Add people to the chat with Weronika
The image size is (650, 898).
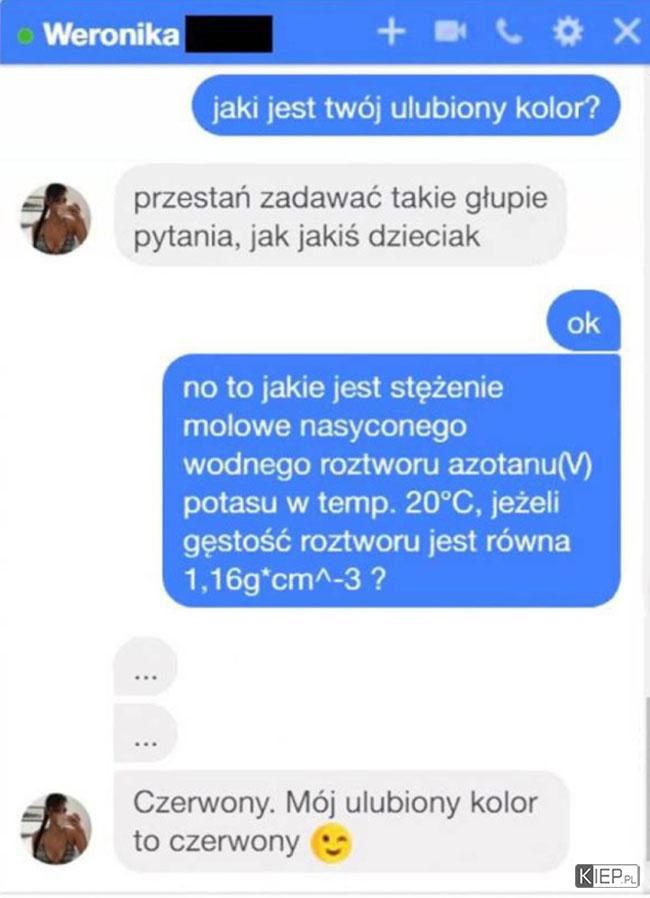[x=392, y=33]
